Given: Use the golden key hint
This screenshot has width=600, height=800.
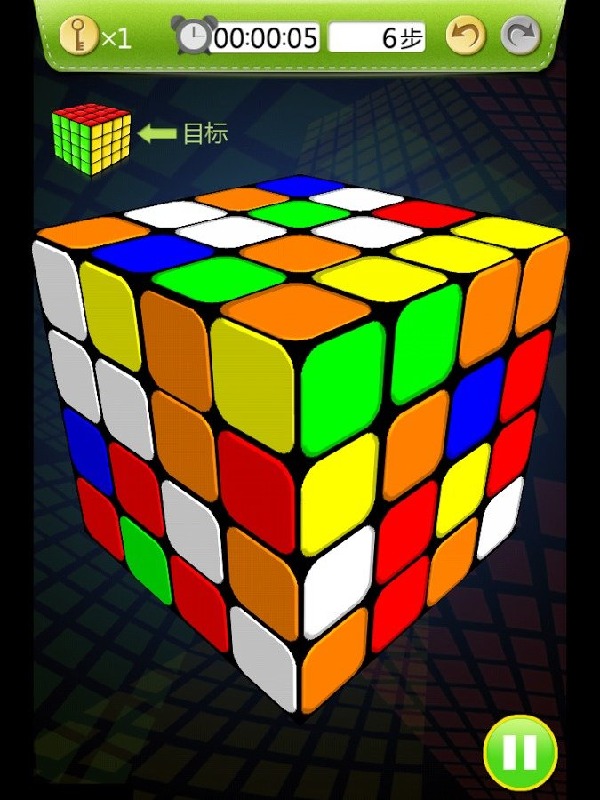Looking at the screenshot, I should pos(78,37).
